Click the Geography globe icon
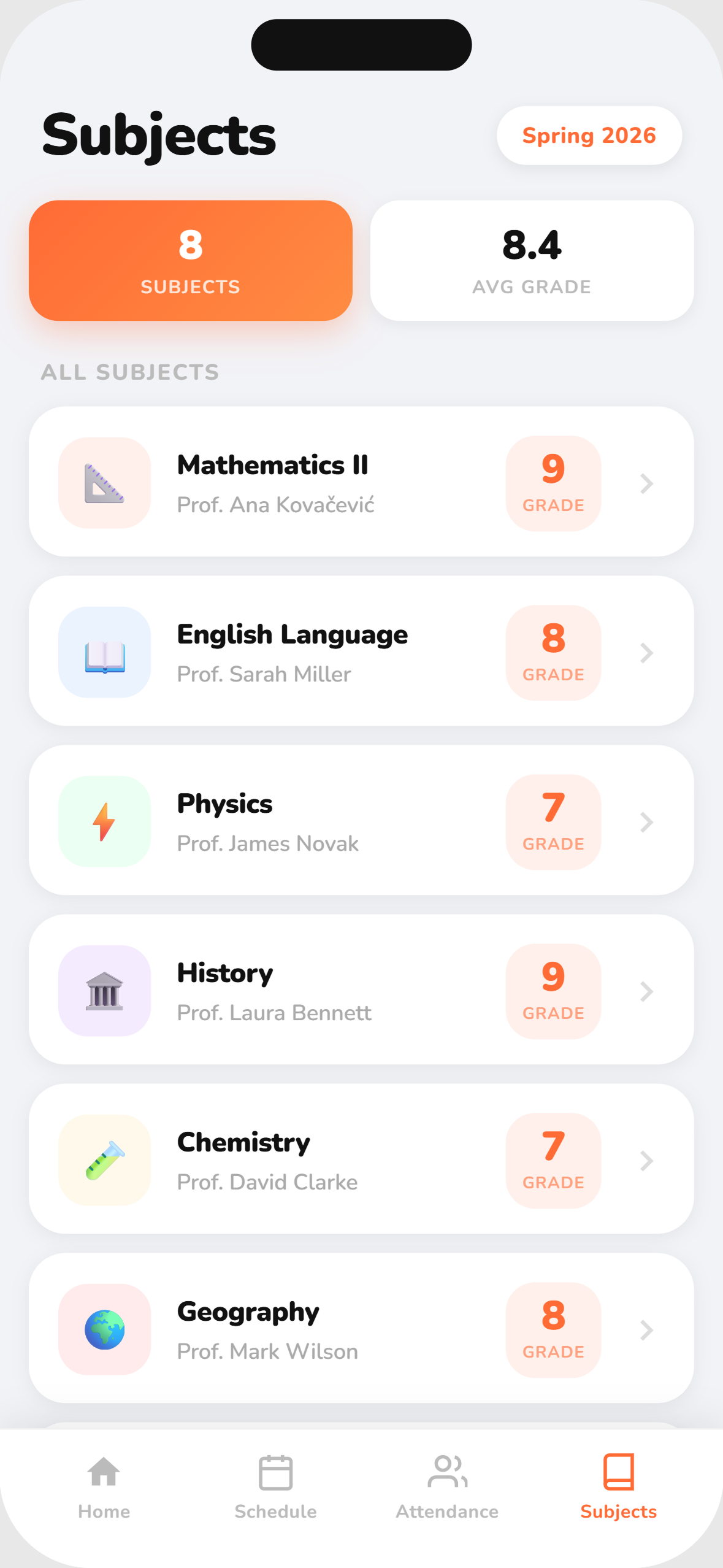This screenshot has height=1568, width=723. pos(104,1329)
